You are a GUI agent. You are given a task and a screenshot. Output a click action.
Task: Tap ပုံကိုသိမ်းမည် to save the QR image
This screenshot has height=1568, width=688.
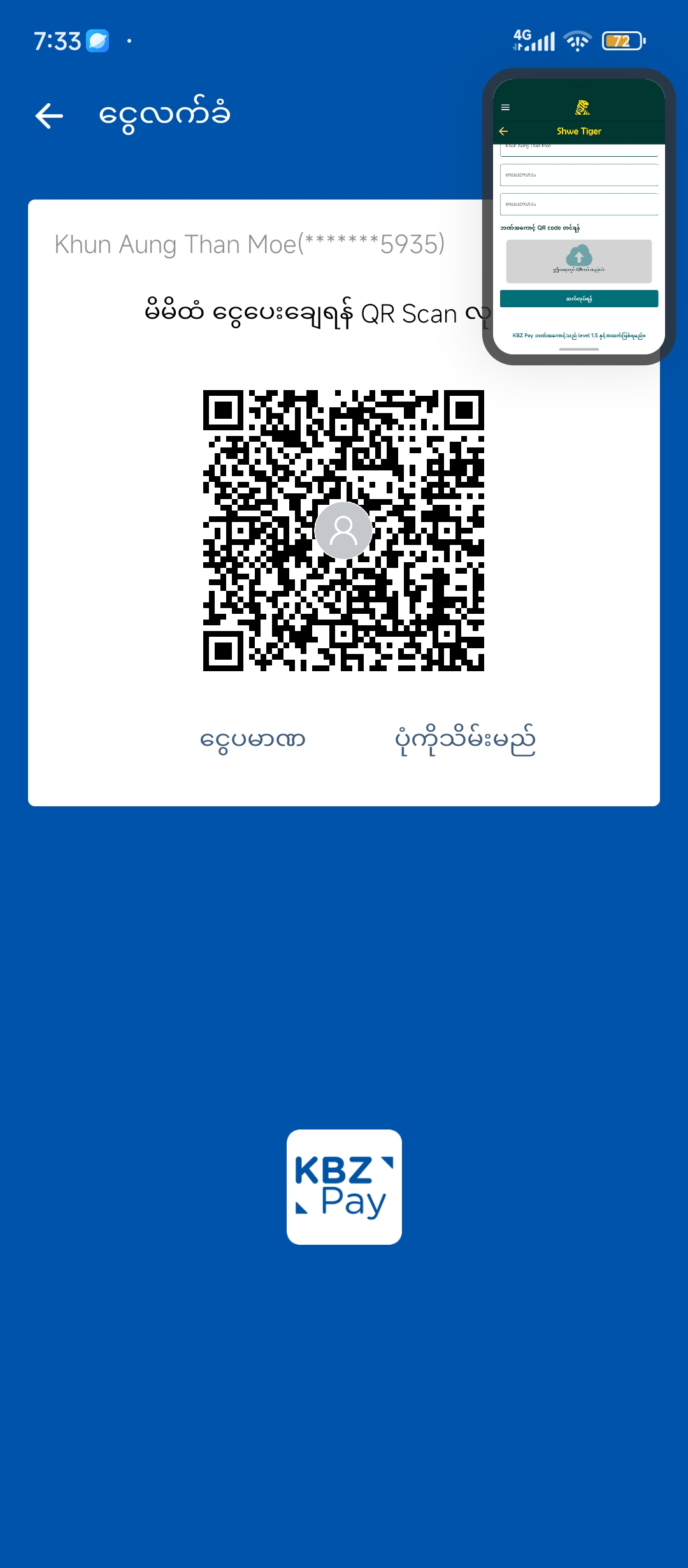click(x=465, y=739)
